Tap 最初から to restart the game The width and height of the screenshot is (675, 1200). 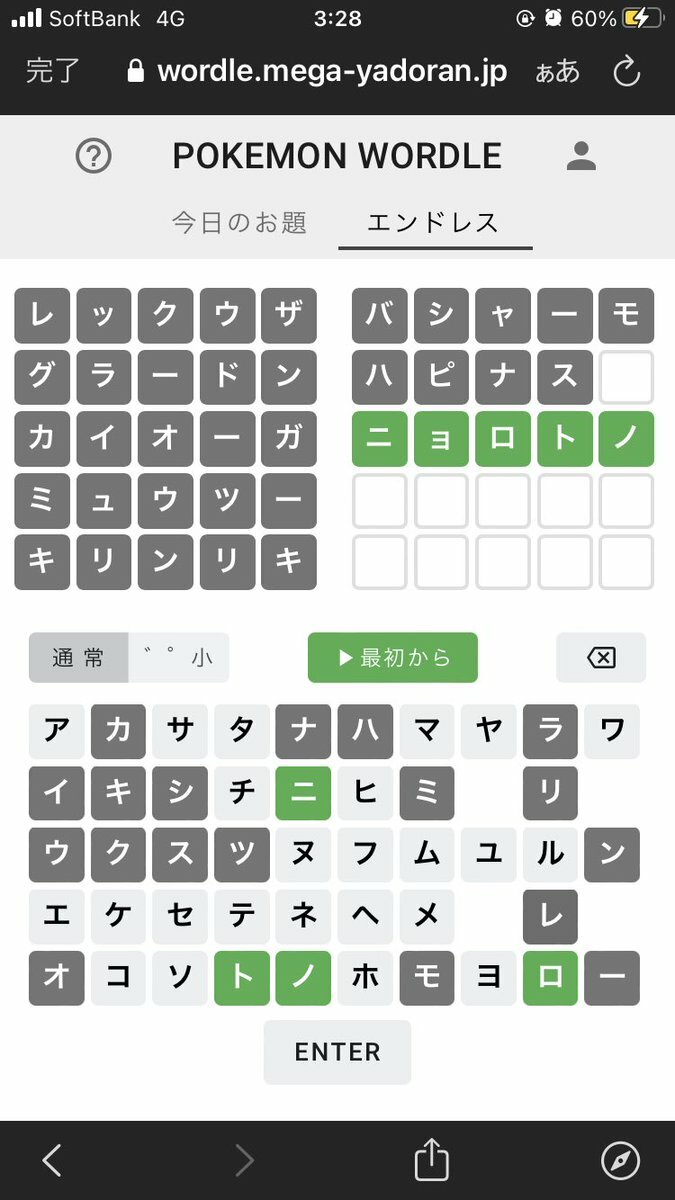click(393, 657)
